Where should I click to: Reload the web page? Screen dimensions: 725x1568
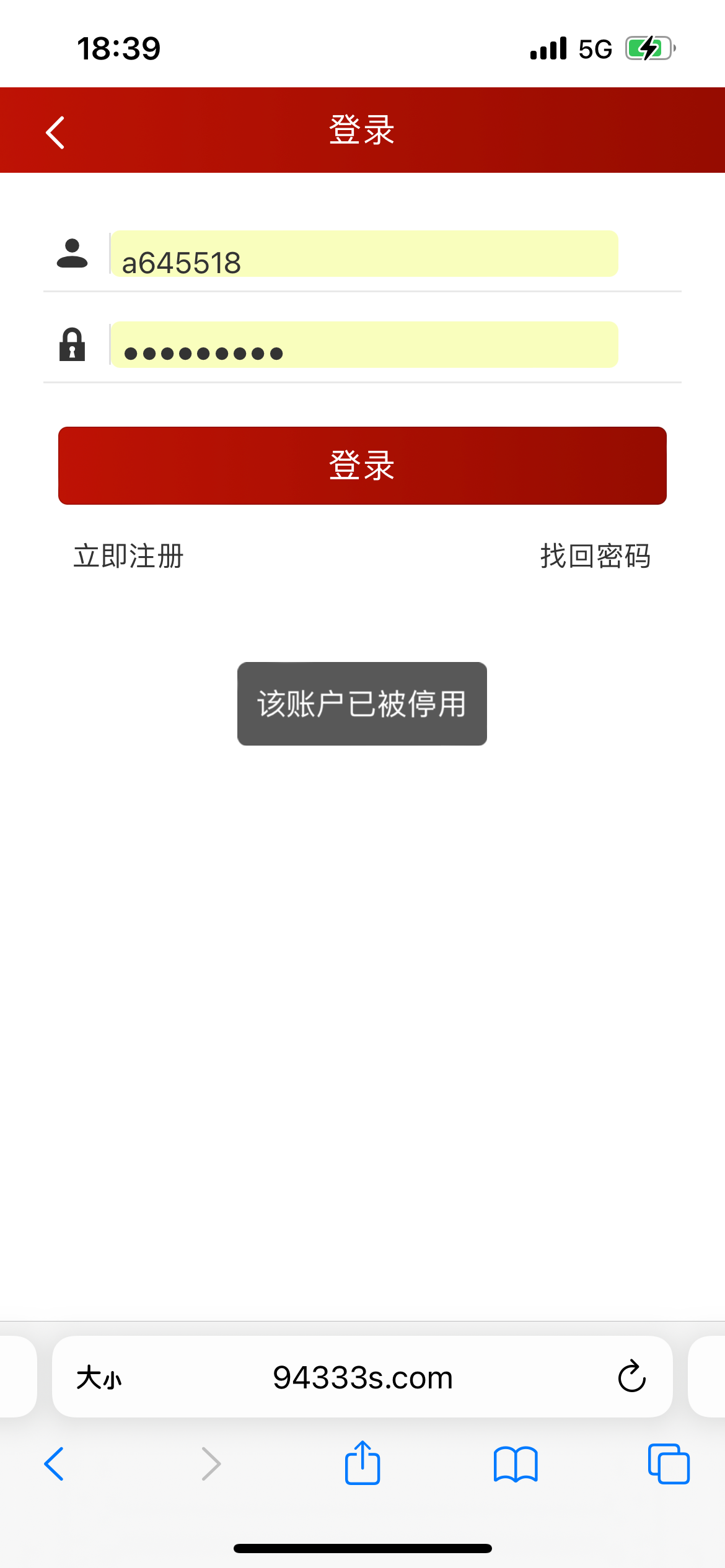click(x=631, y=1377)
